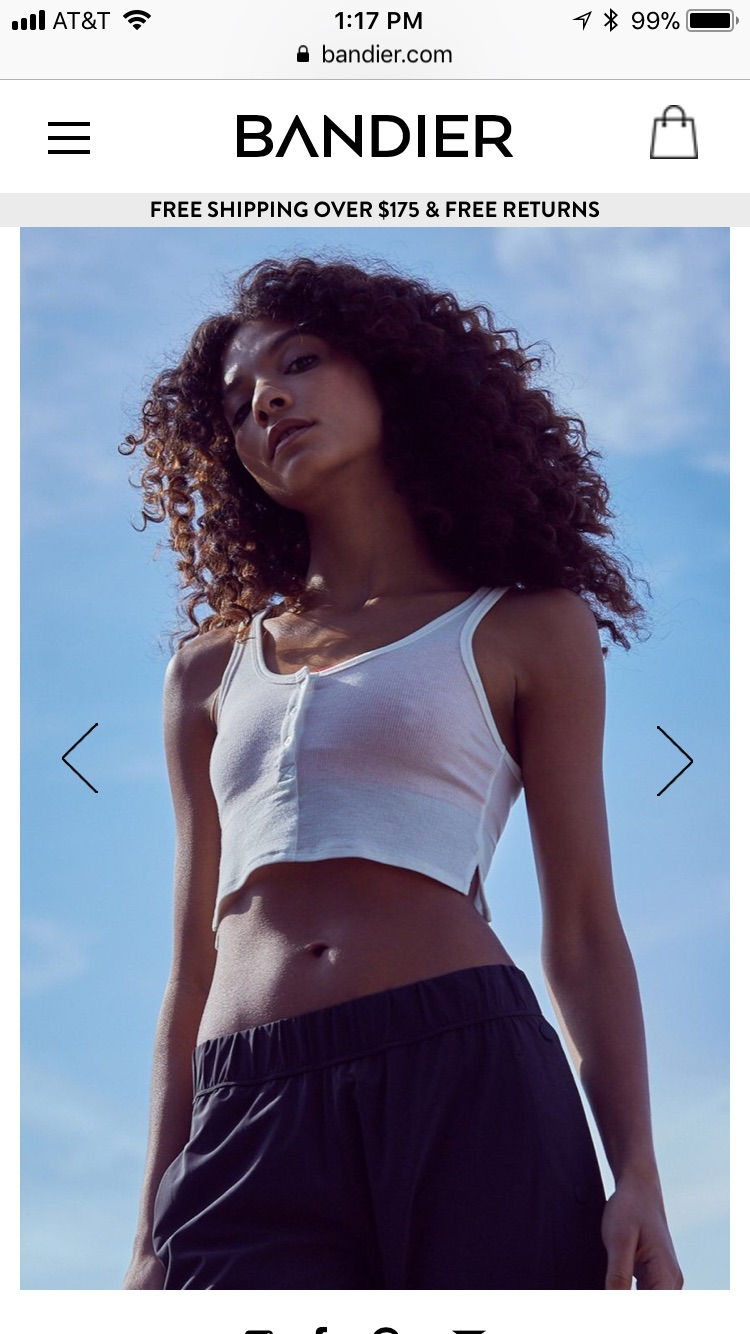Image resolution: width=750 pixels, height=1334 pixels.
Task: Open the shopping bag
Action: [673, 134]
